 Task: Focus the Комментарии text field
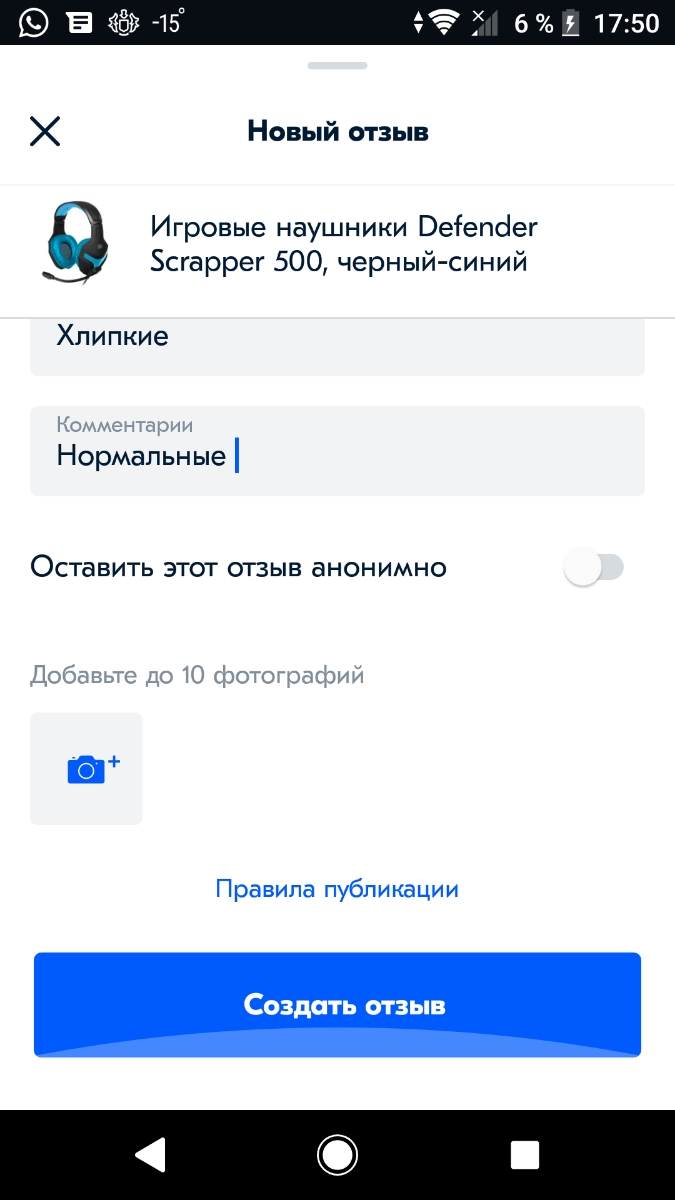[337, 451]
